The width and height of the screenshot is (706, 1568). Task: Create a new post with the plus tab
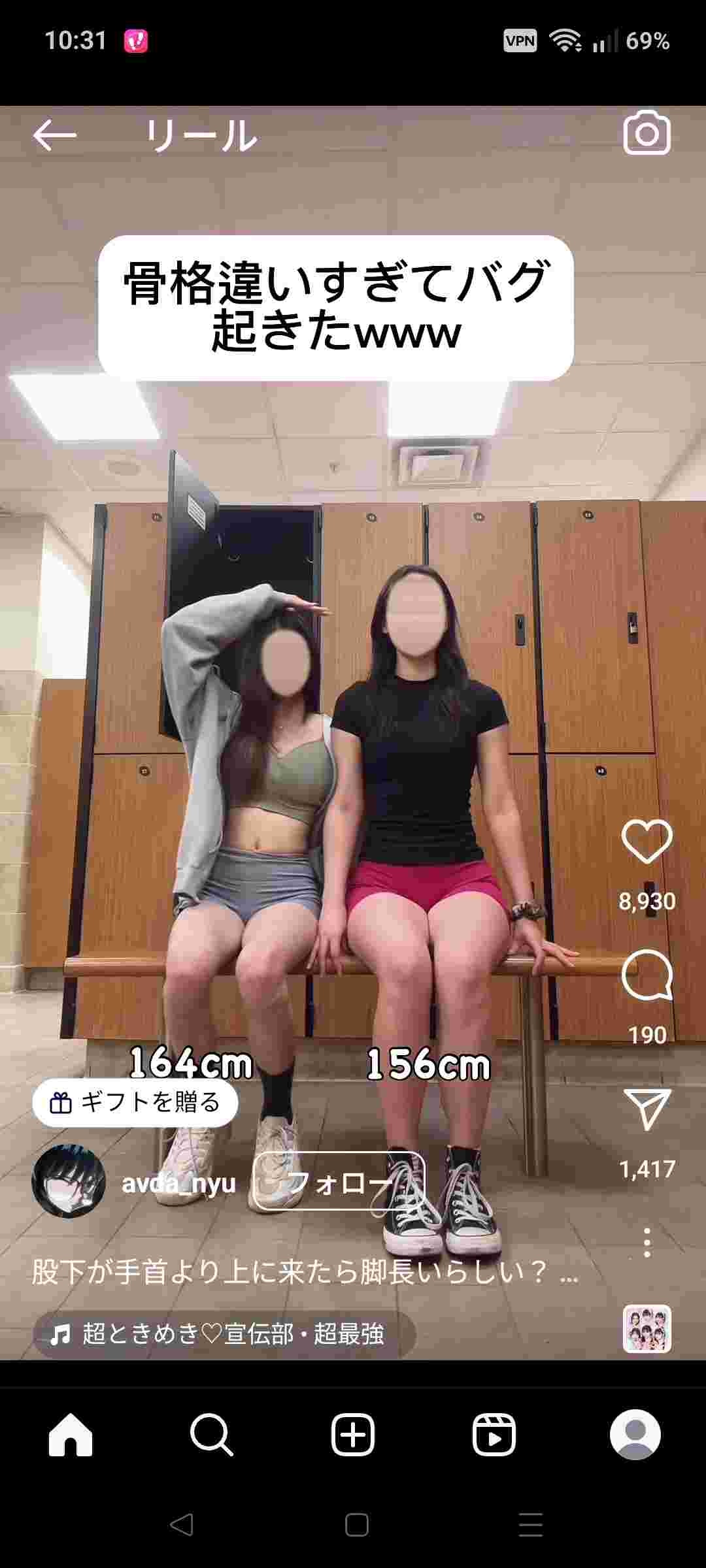tap(353, 1435)
